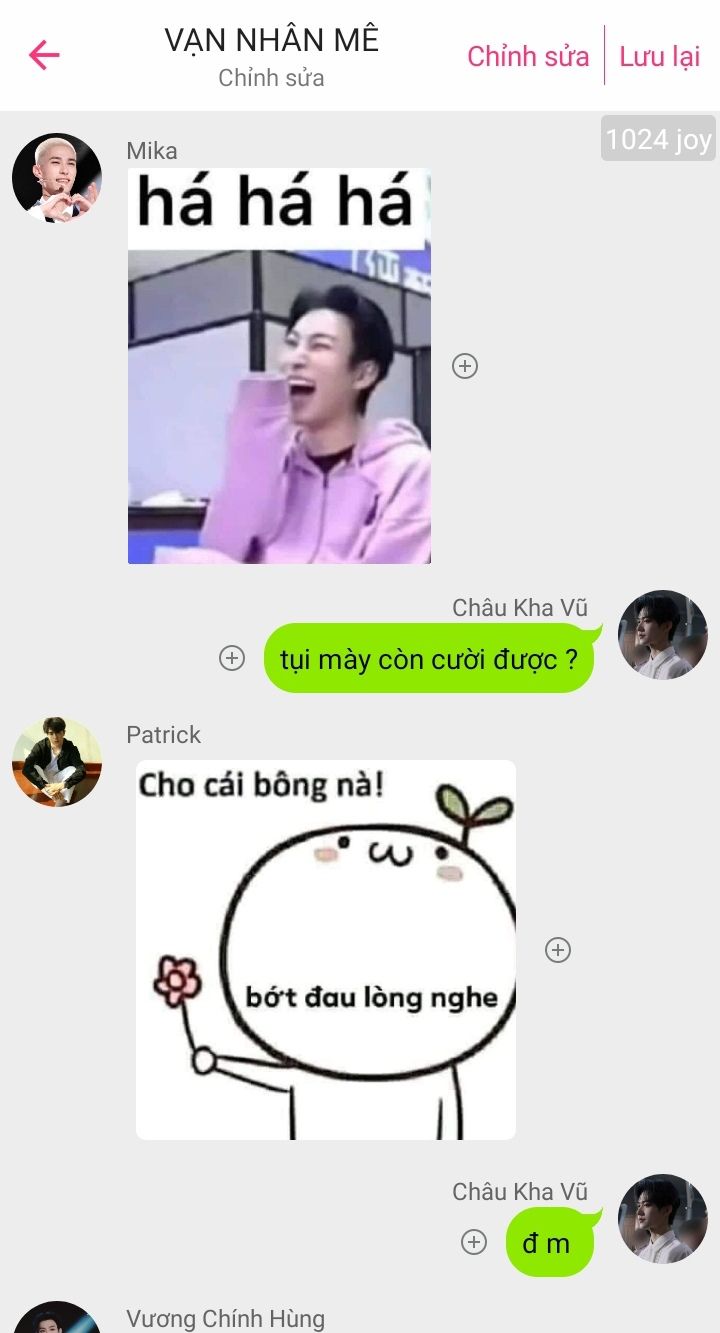Select the message 'tụi mày còn cười được ?'

pos(429,659)
